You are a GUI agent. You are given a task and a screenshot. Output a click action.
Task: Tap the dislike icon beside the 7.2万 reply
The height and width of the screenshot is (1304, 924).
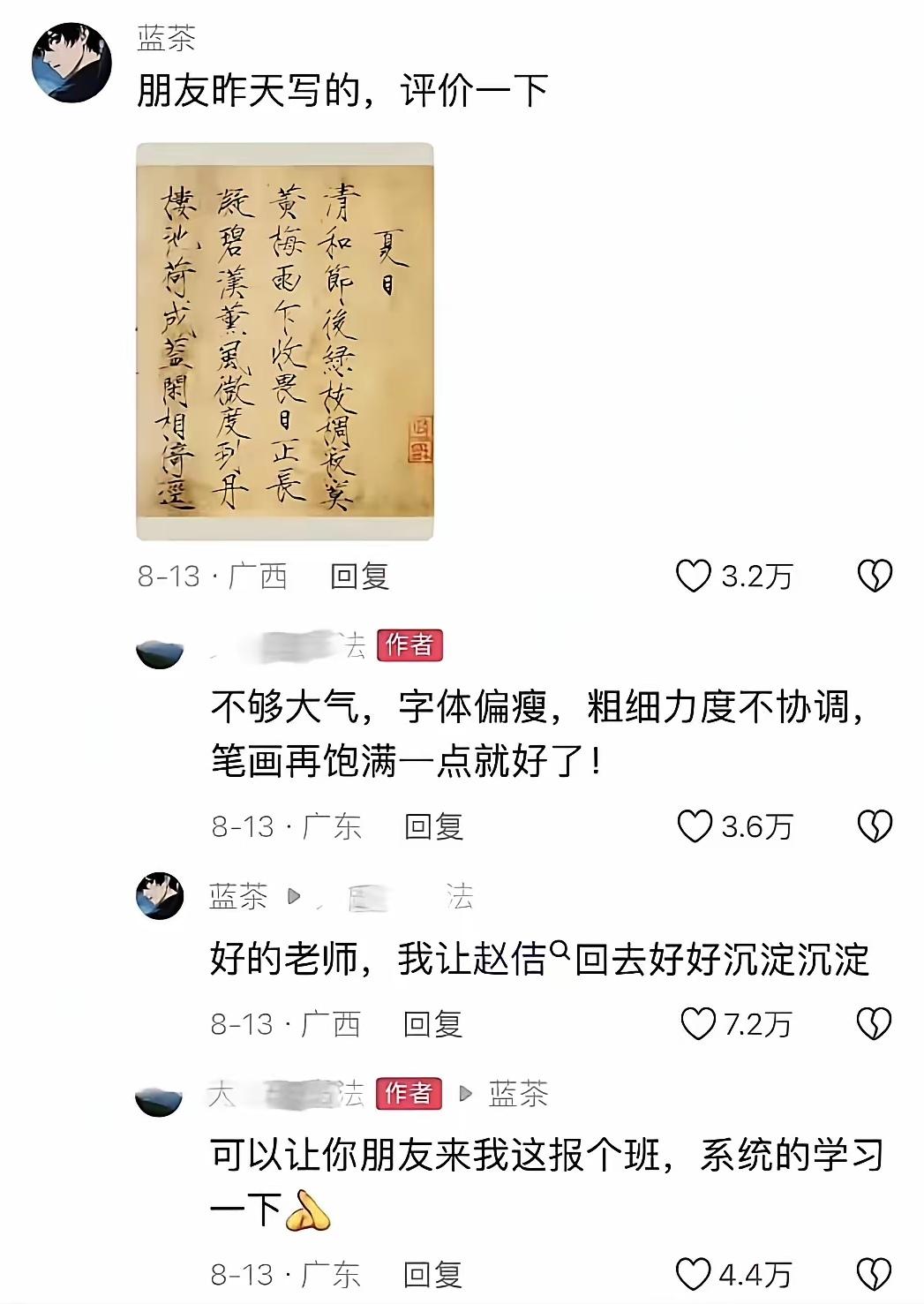pyautogui.click(x=875, y=1022)
